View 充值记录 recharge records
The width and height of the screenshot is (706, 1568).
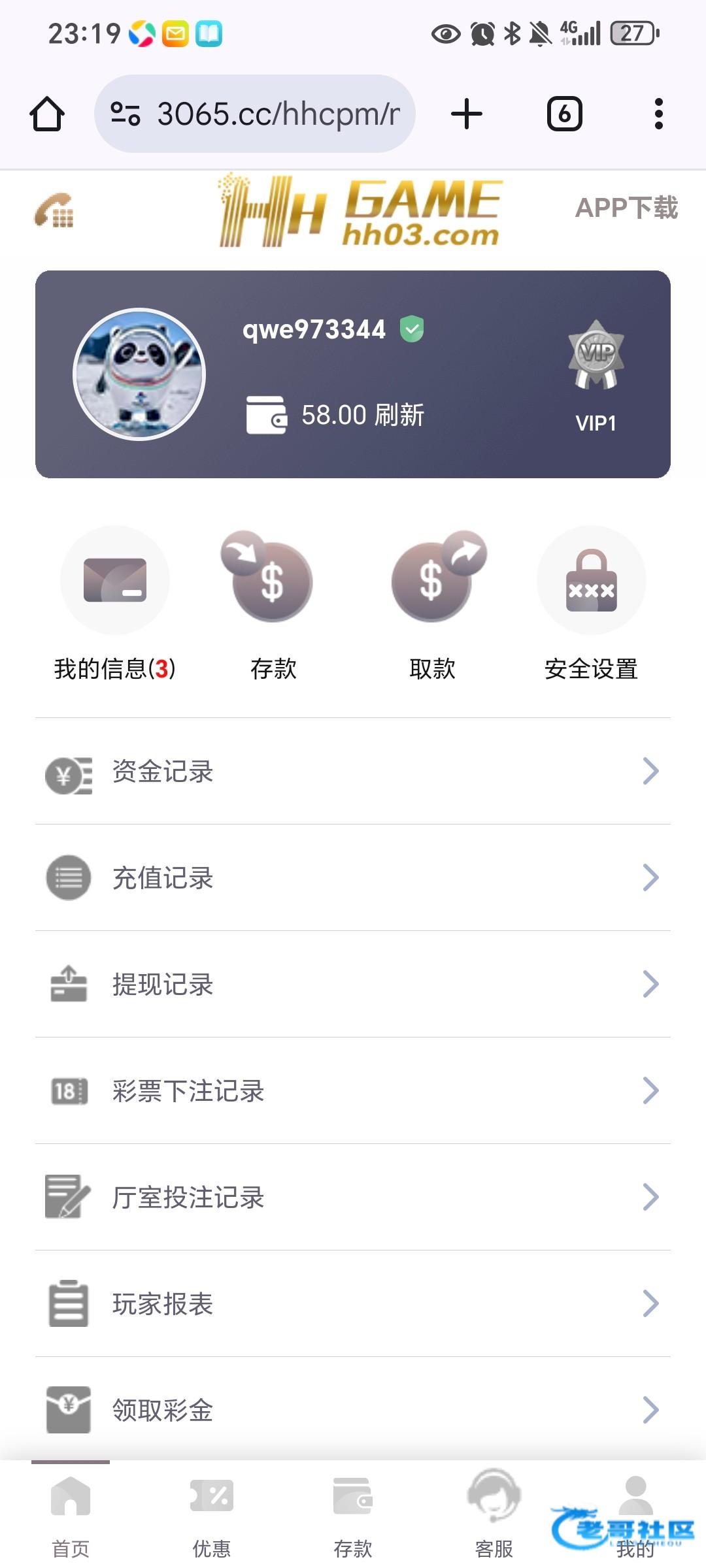[x=353, y=878]
